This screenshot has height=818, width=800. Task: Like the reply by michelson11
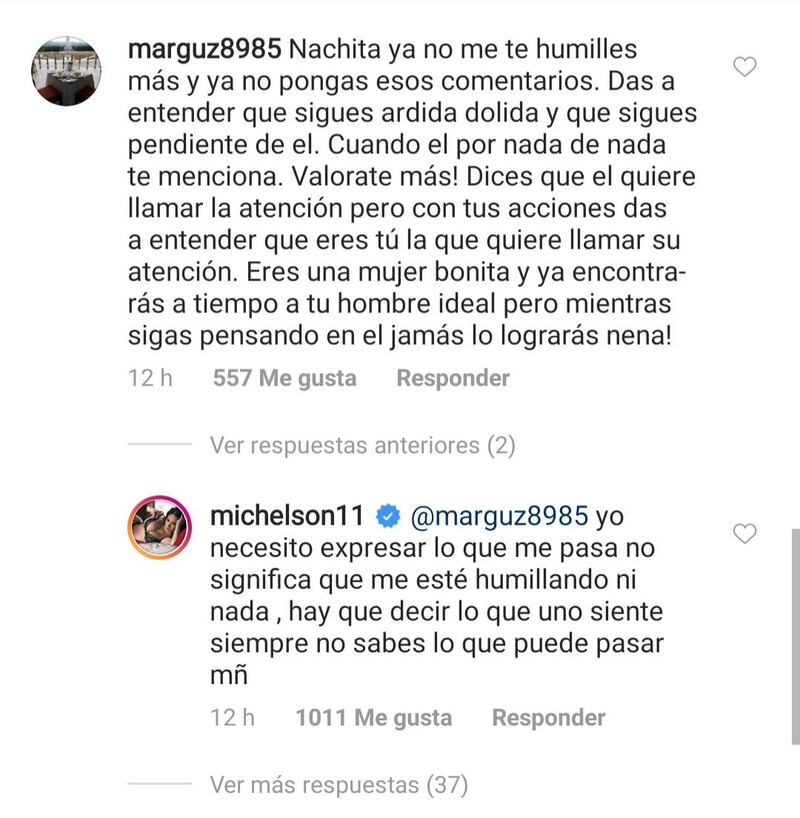(745, 534)
